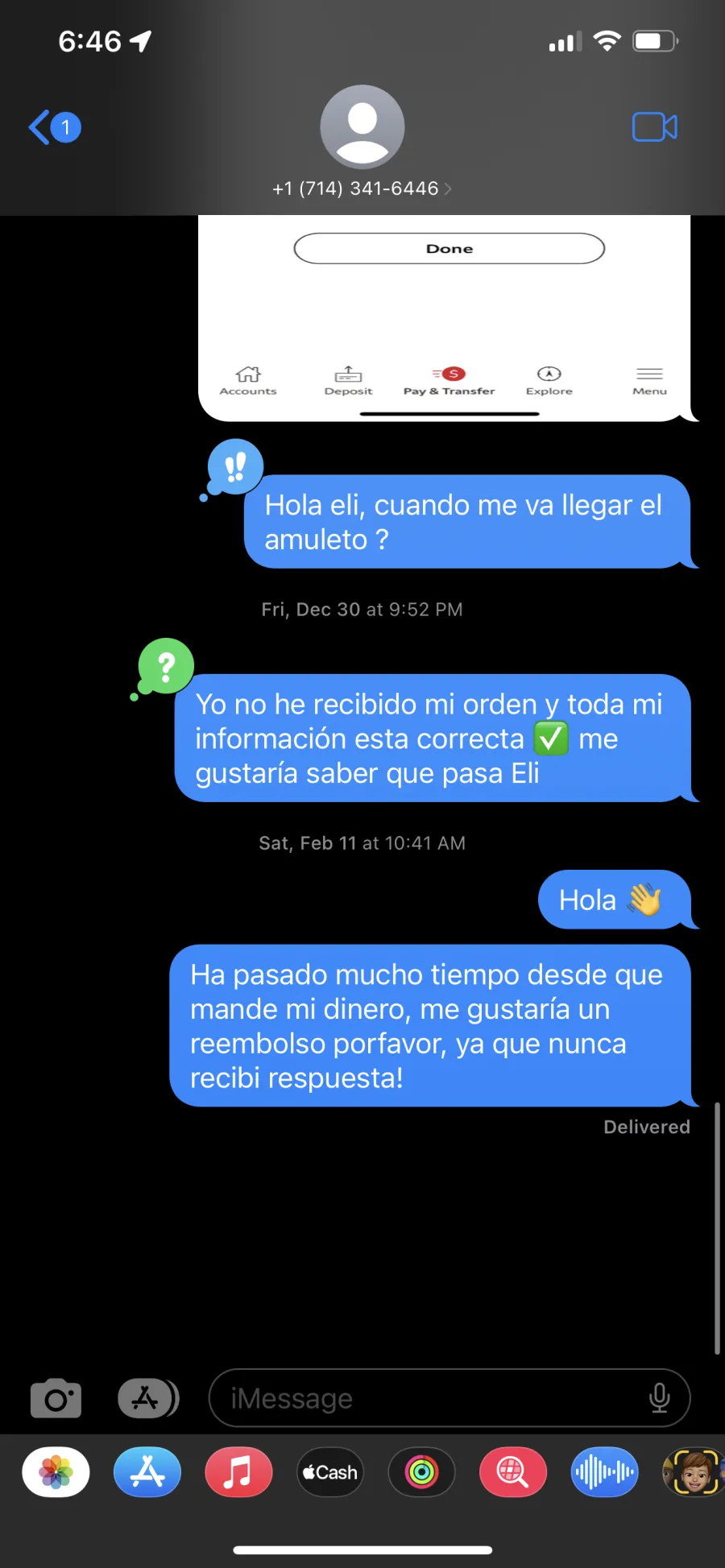
Task: Go back to the messages list
Action: click(55, 127)
